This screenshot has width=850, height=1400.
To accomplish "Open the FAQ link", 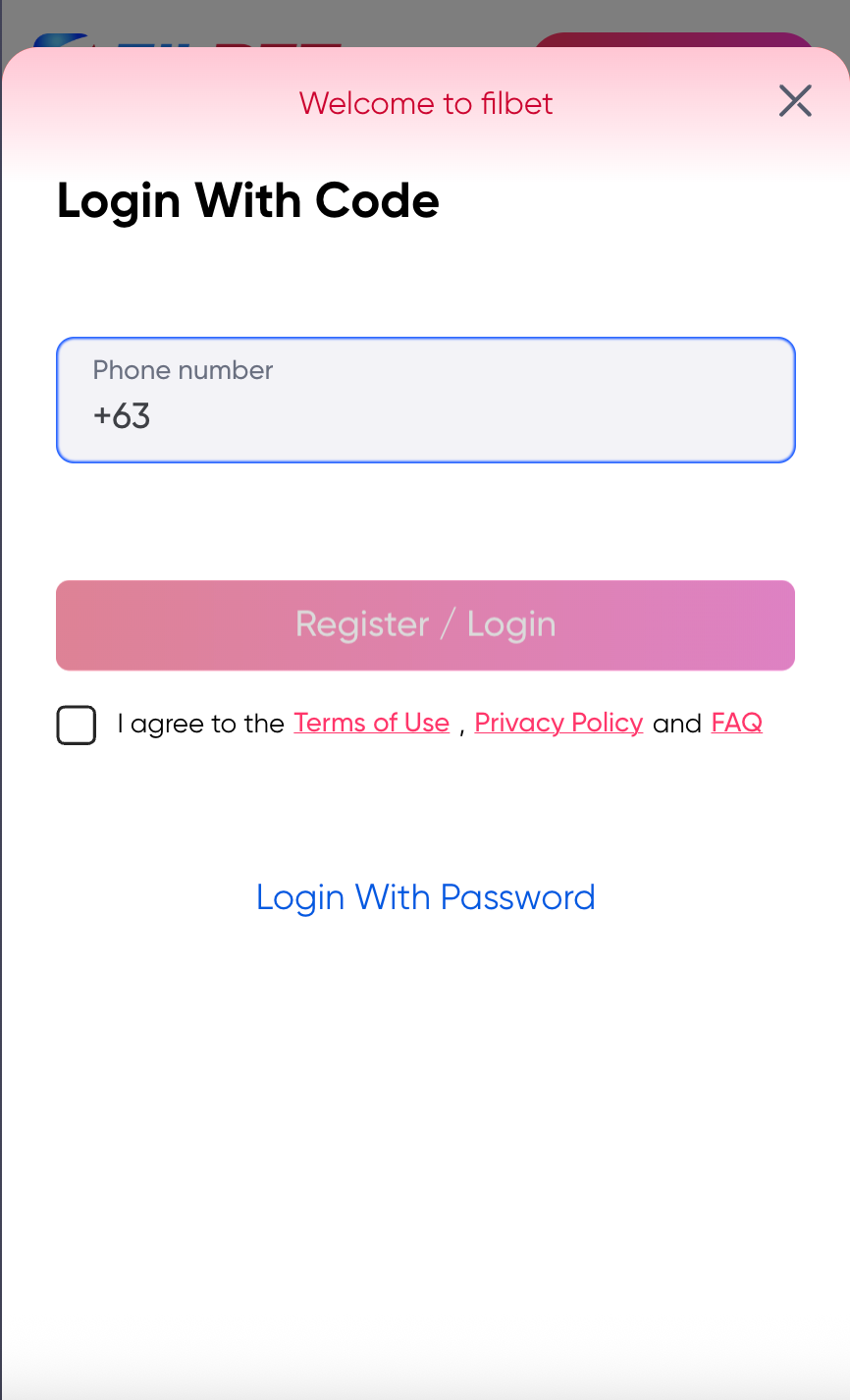I will pos(736,723).
